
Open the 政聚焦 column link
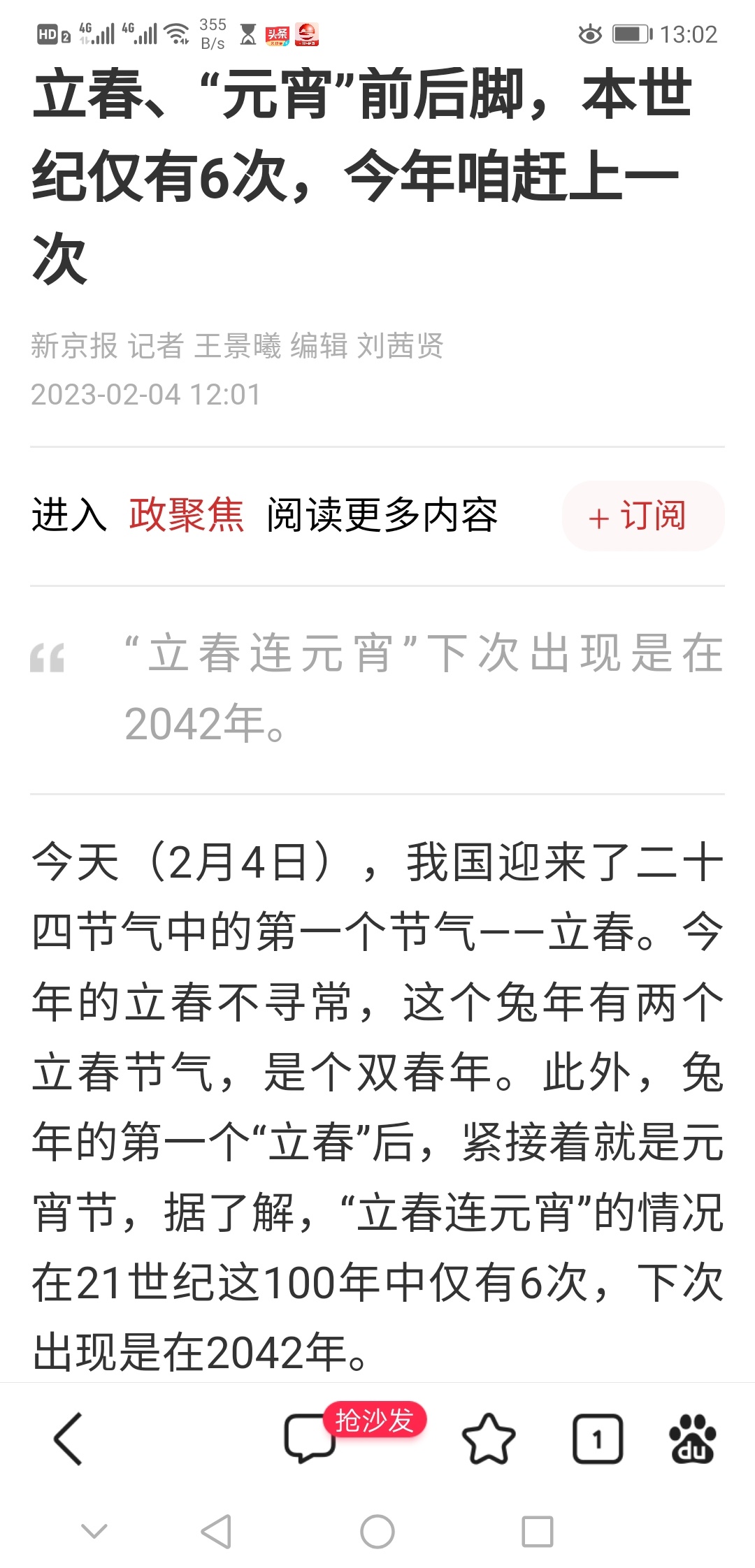(187, 516)
